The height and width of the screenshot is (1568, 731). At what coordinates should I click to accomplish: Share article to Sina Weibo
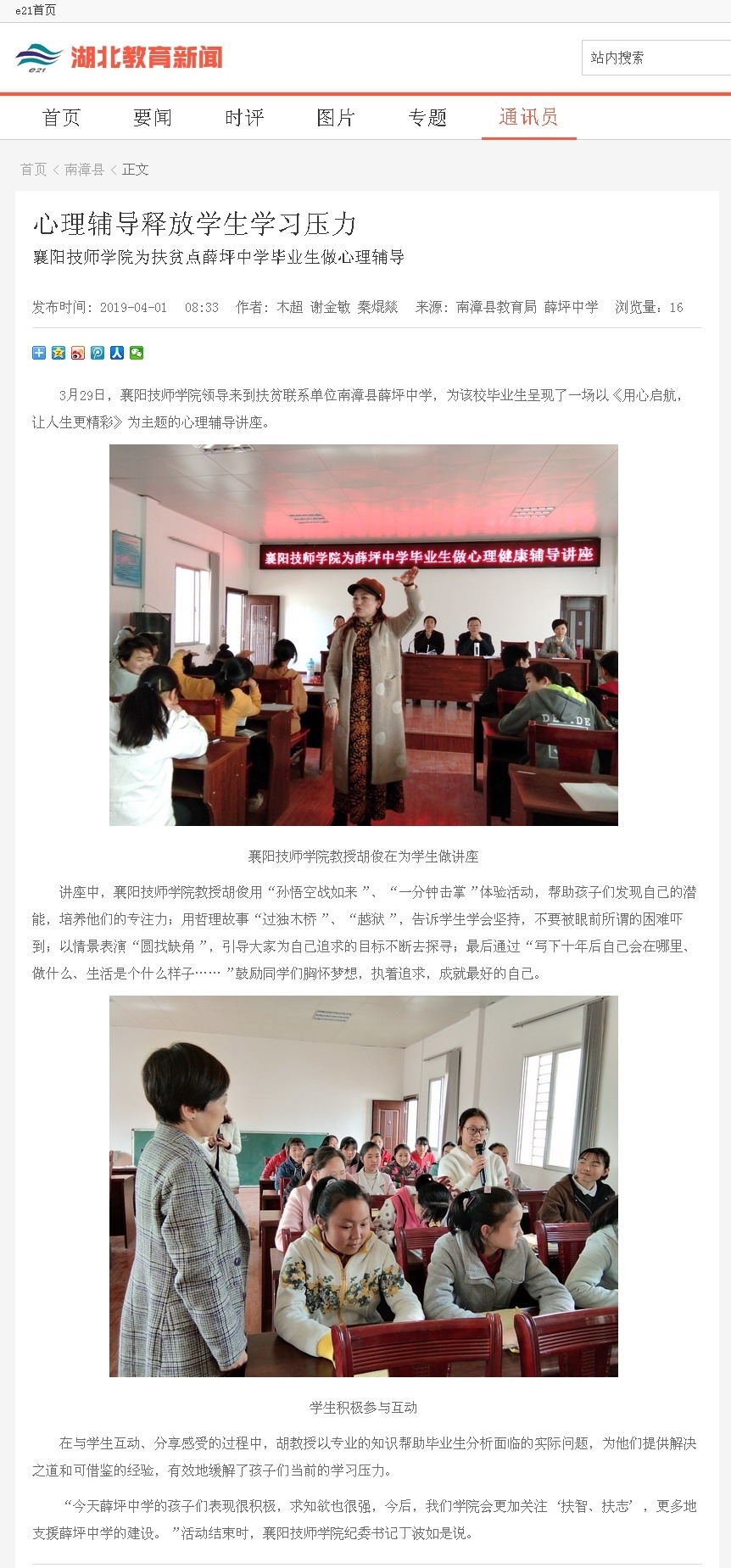point(78,353)
